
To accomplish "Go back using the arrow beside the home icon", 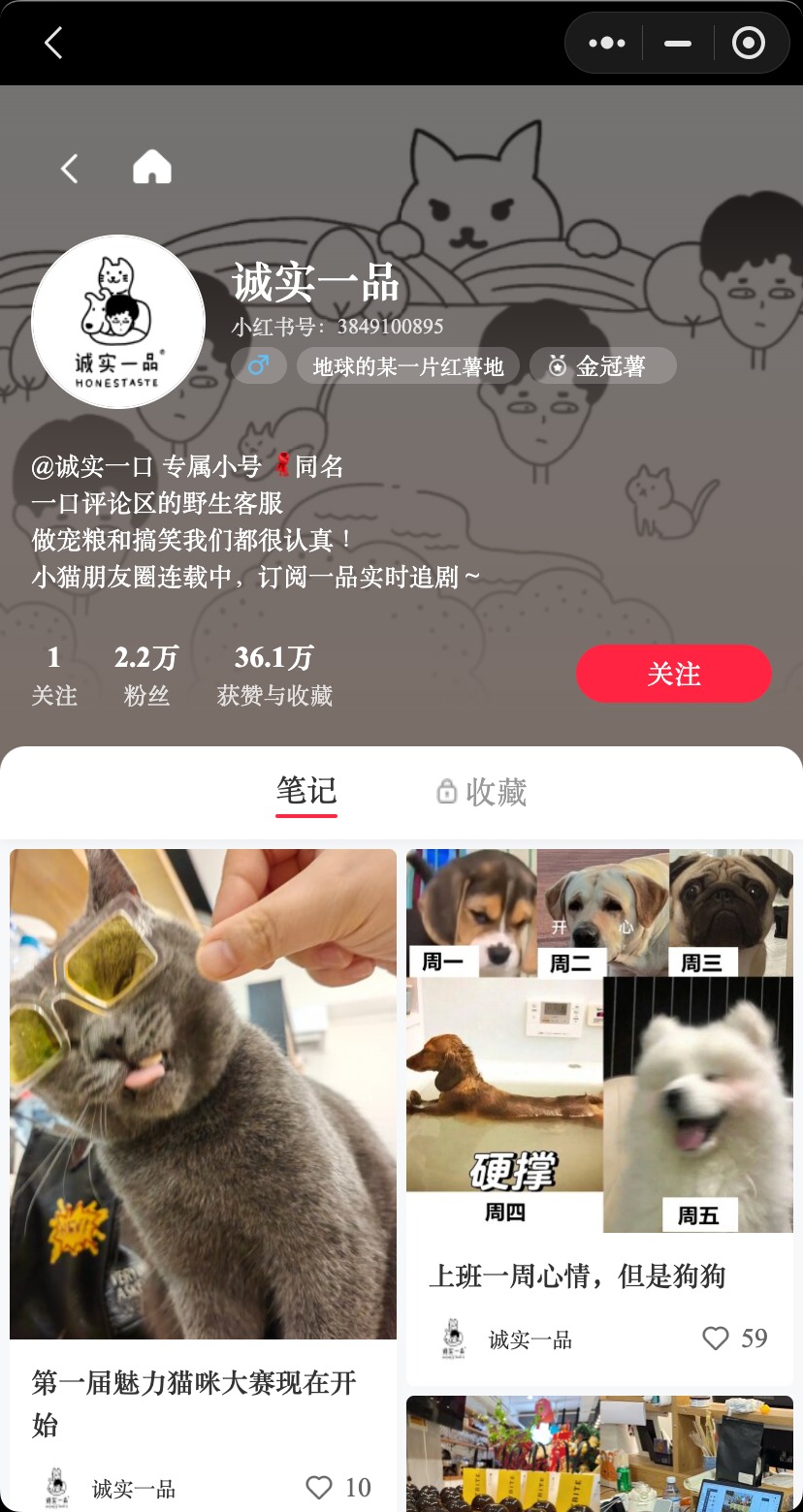I will pos(69,169).
